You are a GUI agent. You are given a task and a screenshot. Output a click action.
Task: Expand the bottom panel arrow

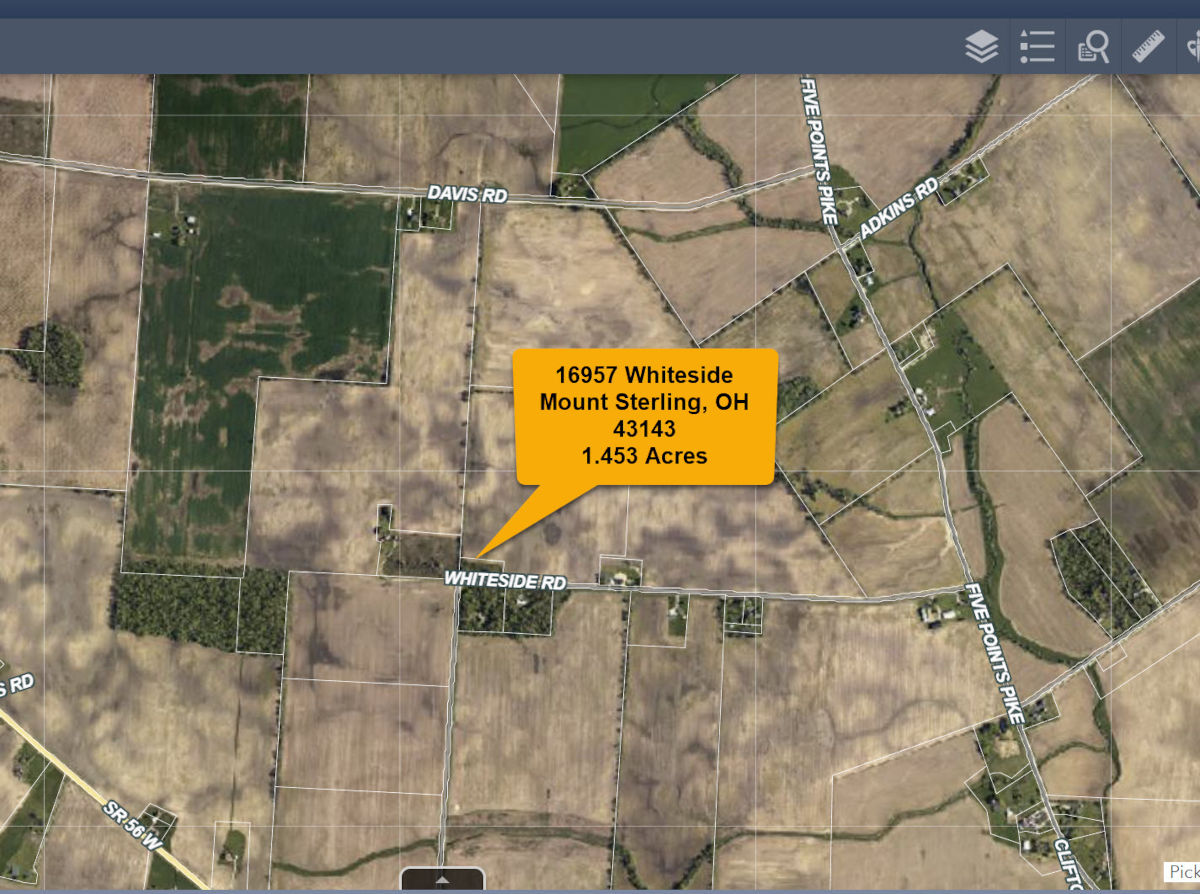[443, 880]
